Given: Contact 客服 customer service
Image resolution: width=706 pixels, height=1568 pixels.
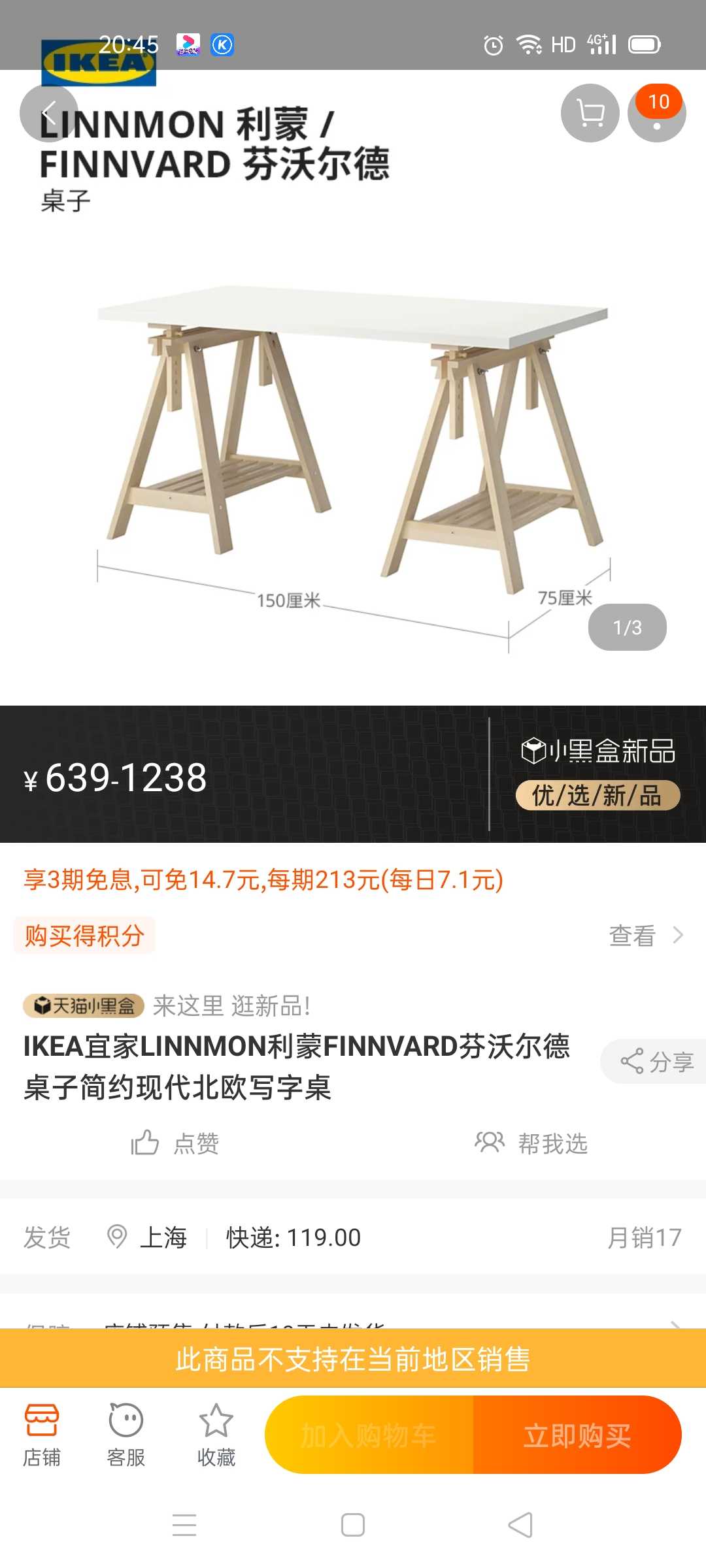Looking at the screenshot, I should click(126, 1435).
